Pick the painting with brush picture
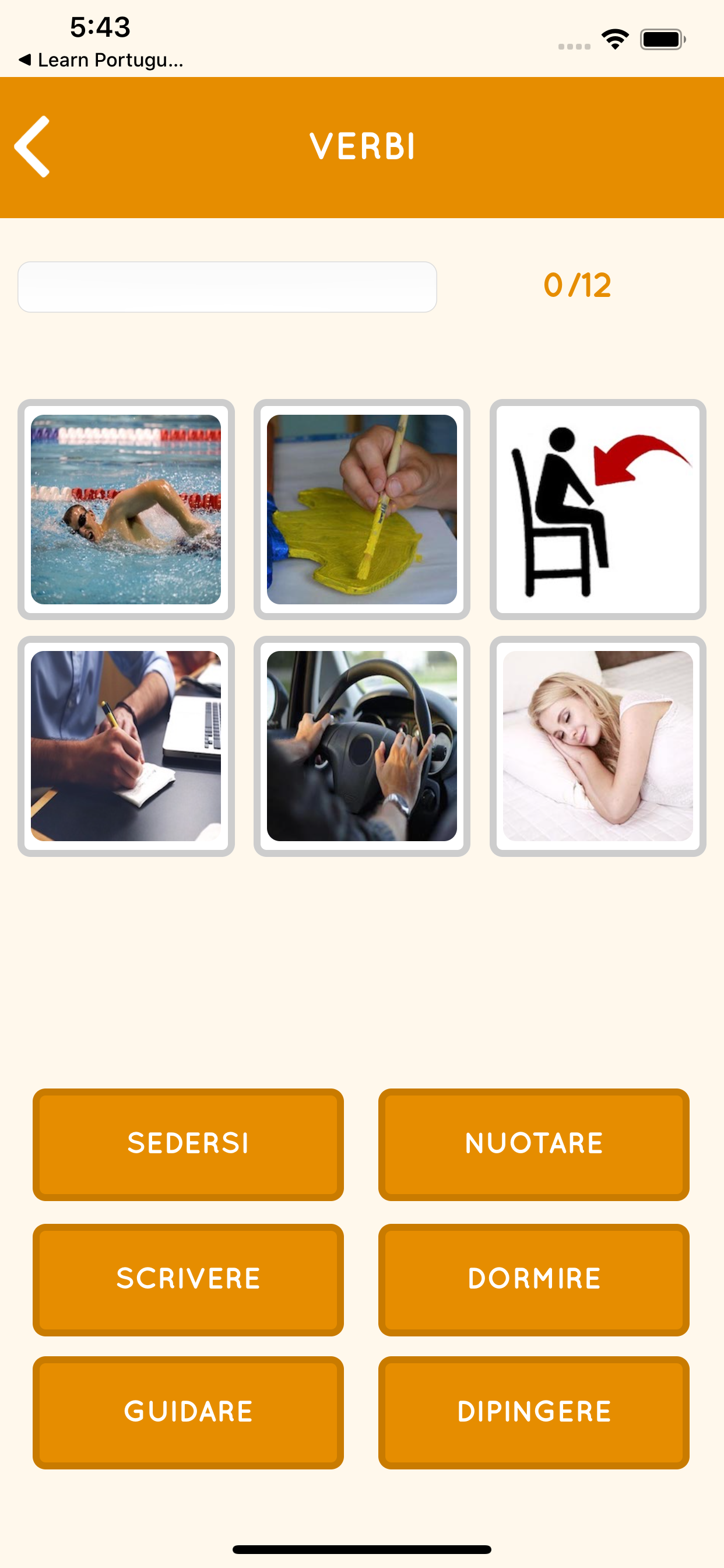 coord(362,509)
